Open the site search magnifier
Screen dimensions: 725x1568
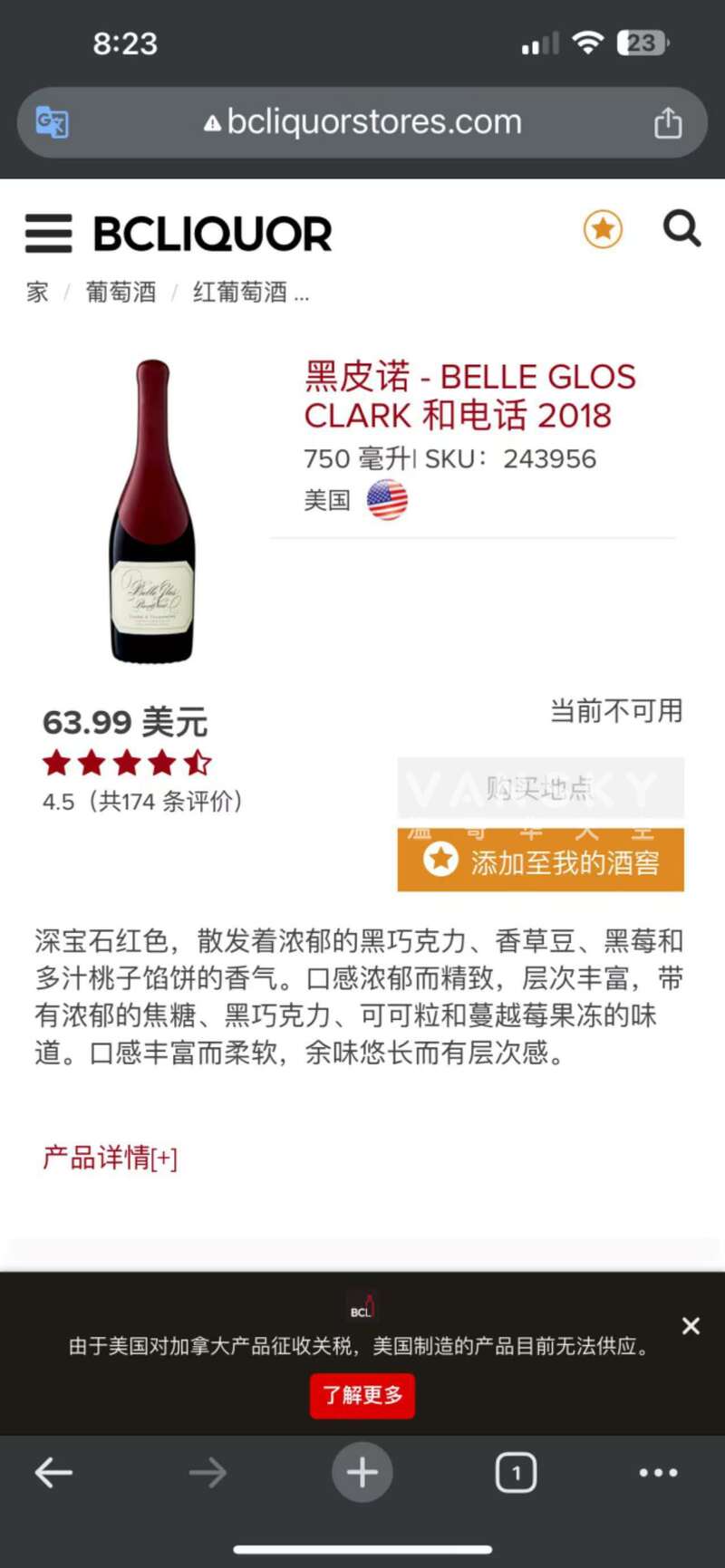point(681,228)
